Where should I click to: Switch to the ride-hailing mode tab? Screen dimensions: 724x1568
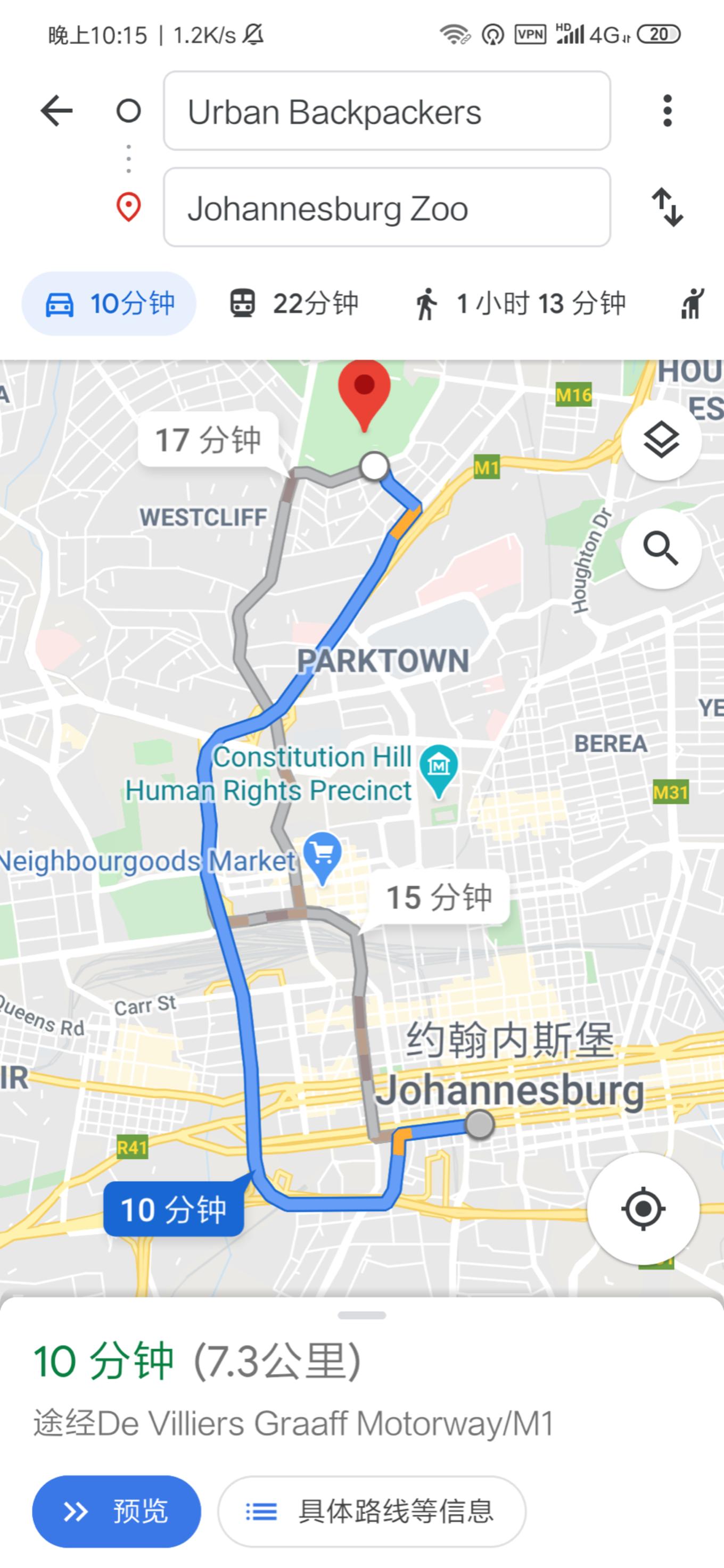click(x=693, y=303)
